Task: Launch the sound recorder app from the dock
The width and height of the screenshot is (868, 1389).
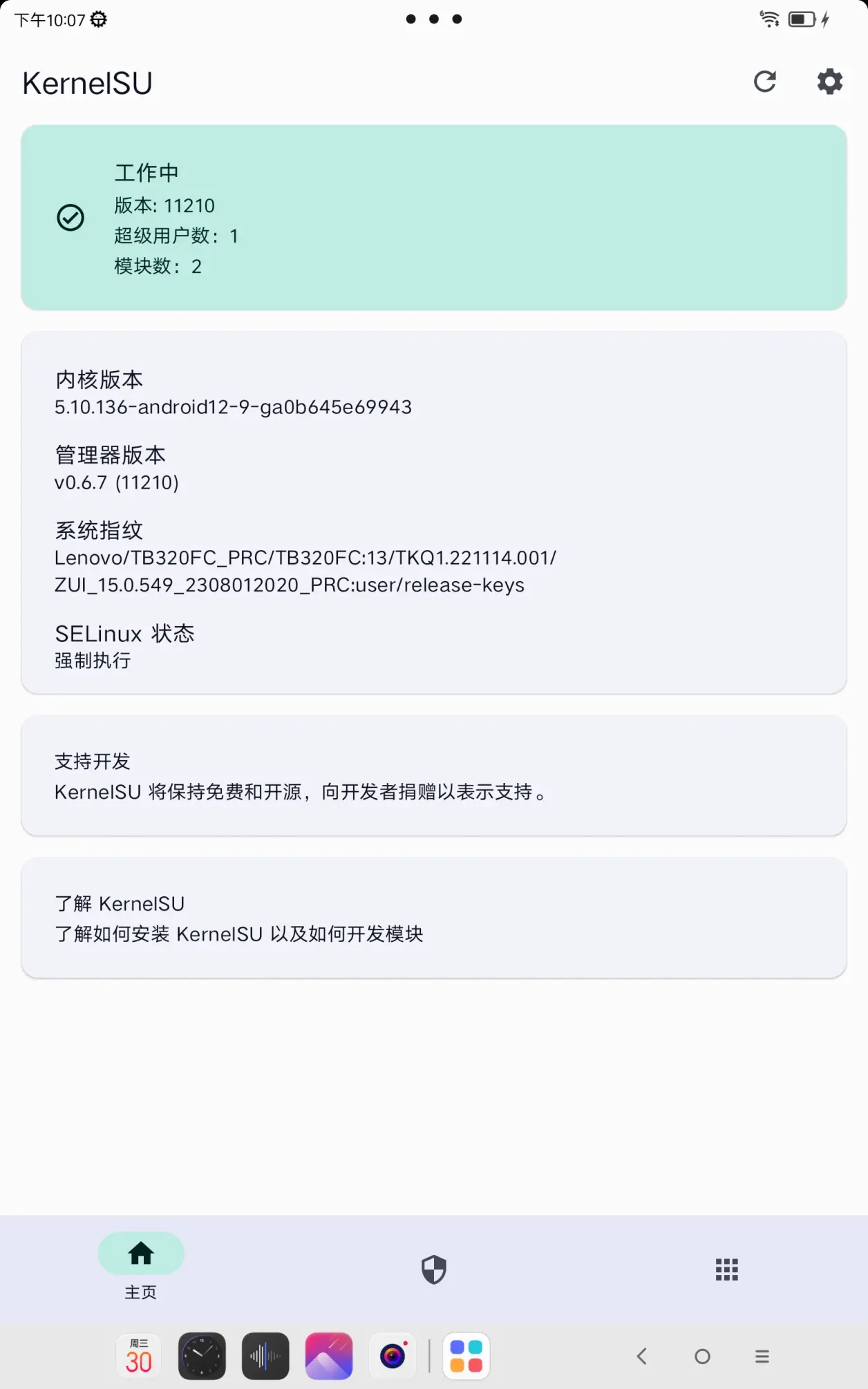Action: point(265,1356)
